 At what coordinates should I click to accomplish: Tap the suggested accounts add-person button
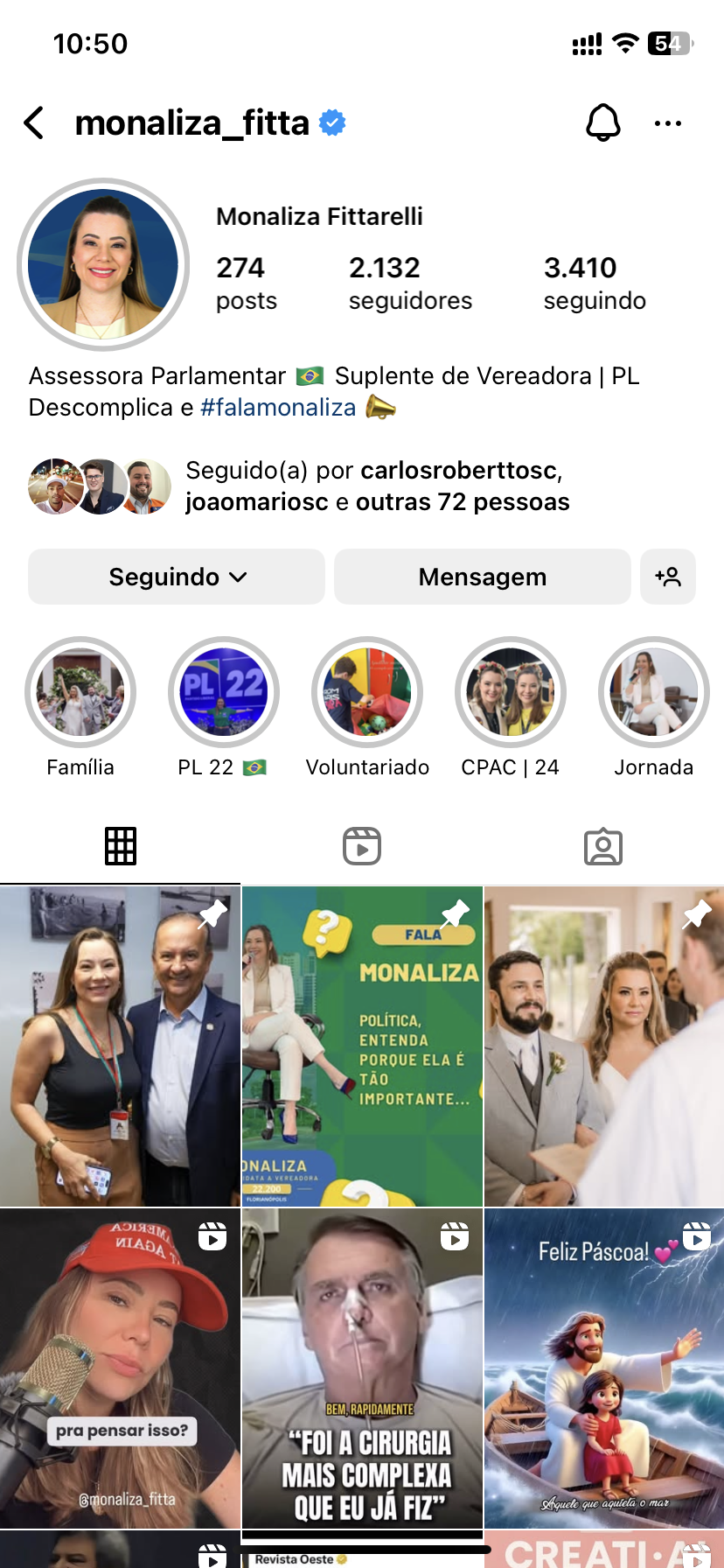(x=667, y=577)
